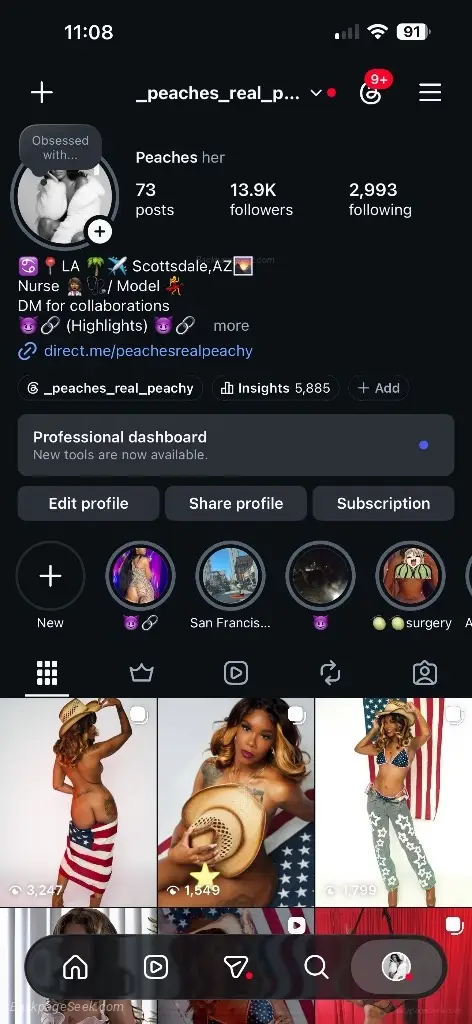View Insights 5,885 chip
The width and height of the screenshot is (472, 1024).
click(275, 388)
